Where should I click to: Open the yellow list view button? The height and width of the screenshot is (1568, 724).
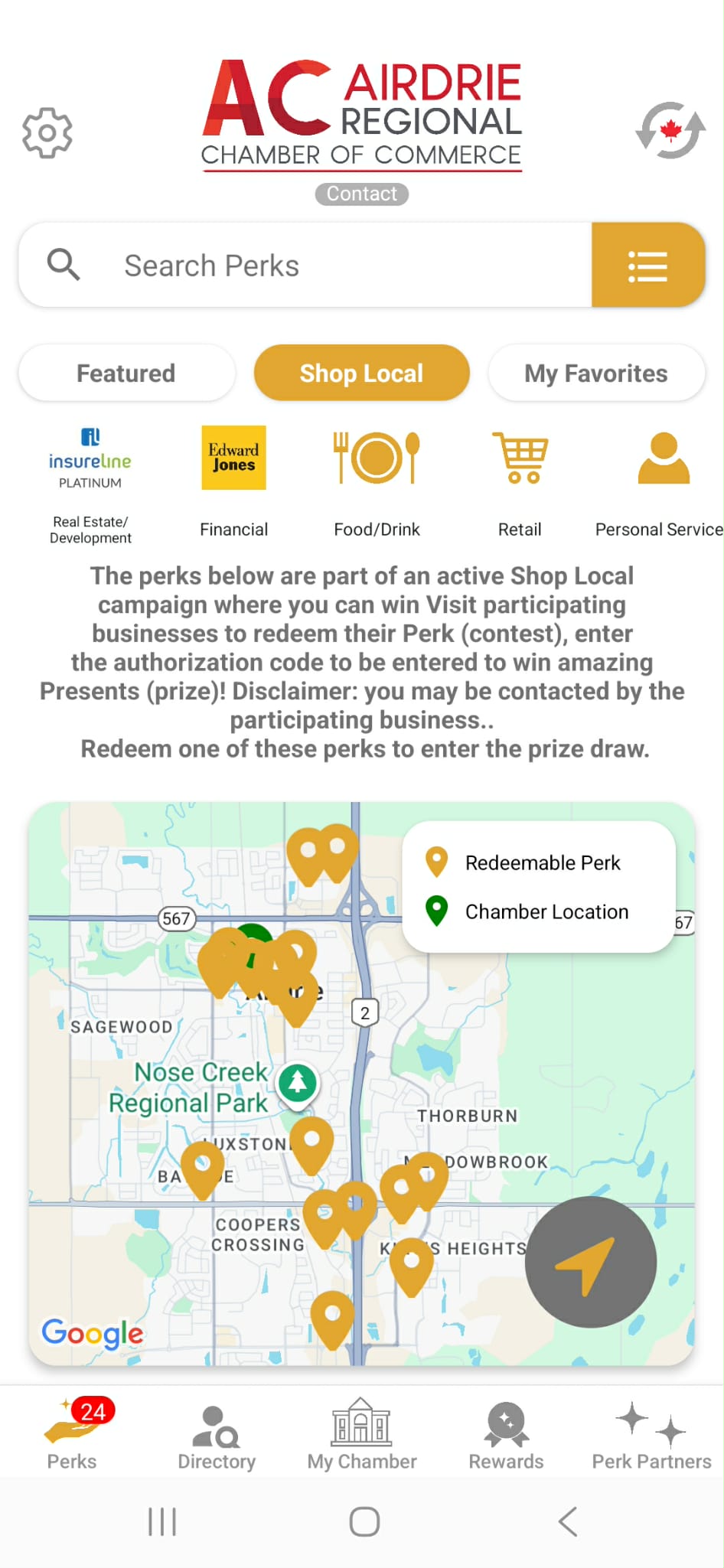coord(647,266)
